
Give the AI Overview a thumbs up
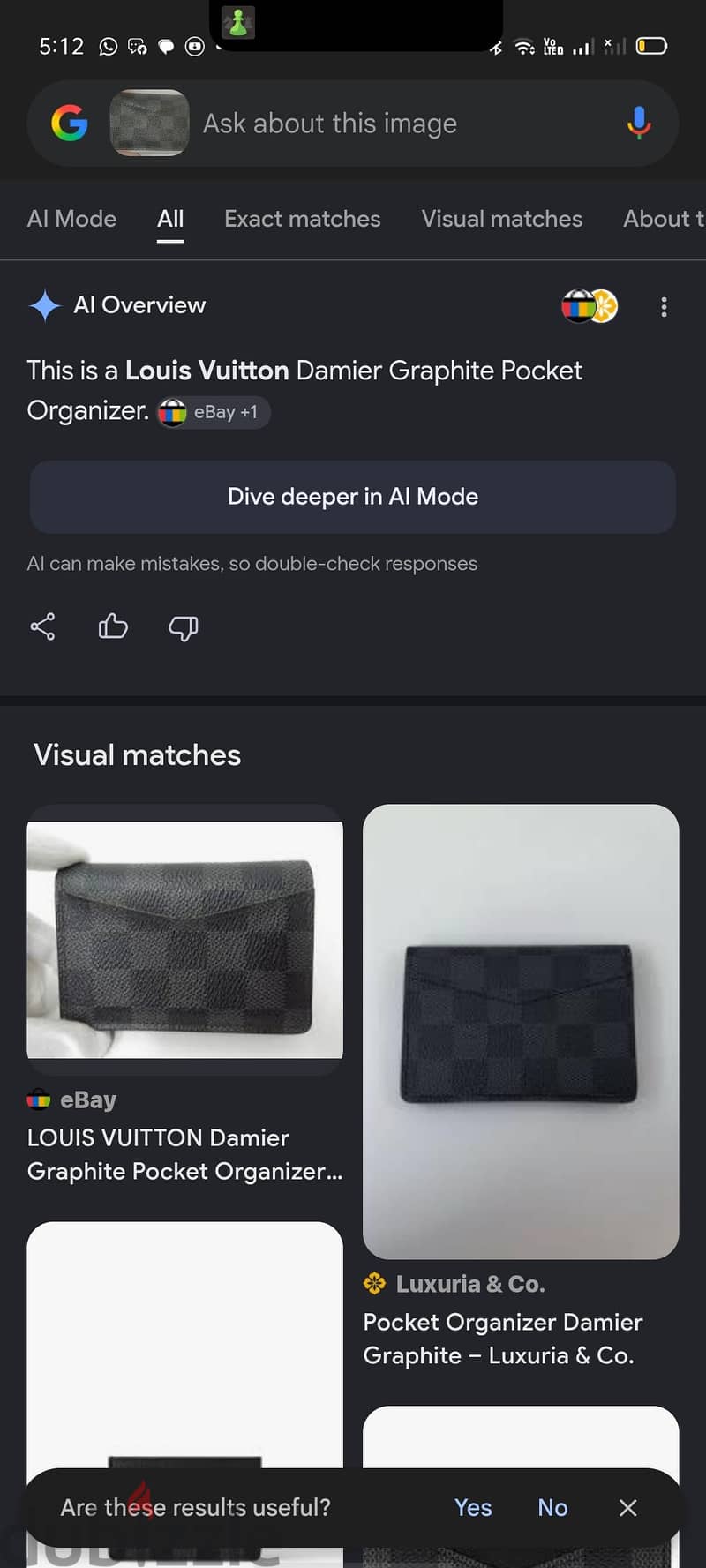coord(113,626)
